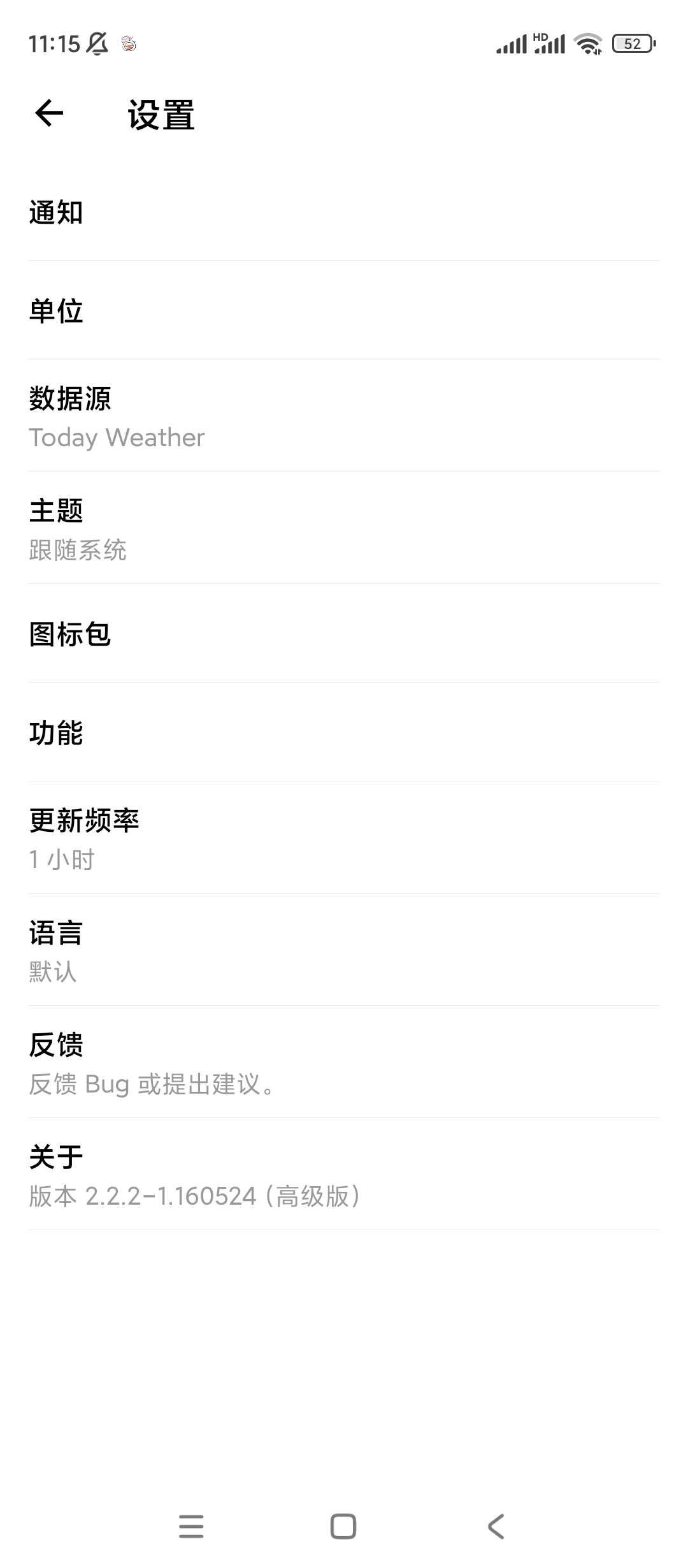Go to the system home screen
Image resolution: width=688 pixels, height=1568 pixels.
point(343,1527)
